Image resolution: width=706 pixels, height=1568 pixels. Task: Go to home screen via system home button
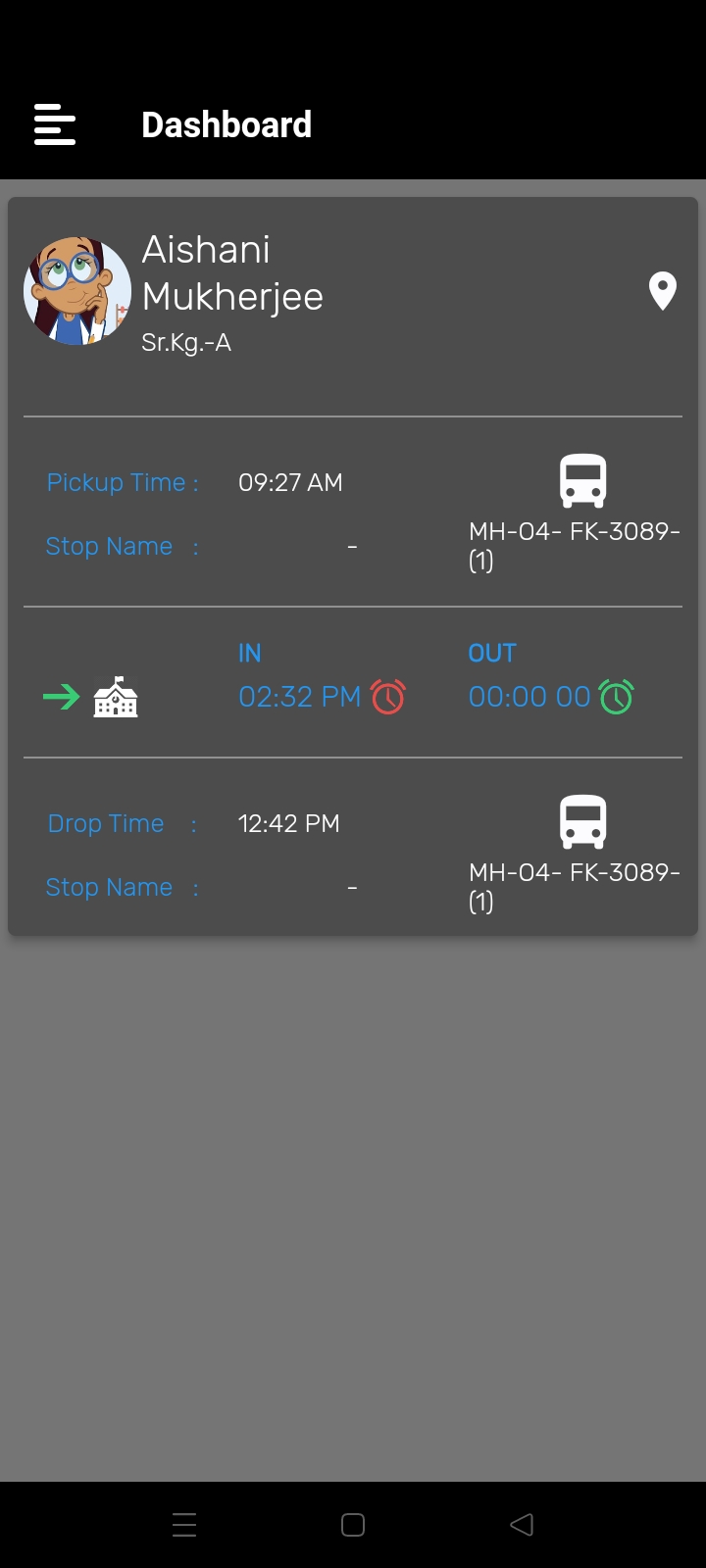click(x=353, y=1524)
